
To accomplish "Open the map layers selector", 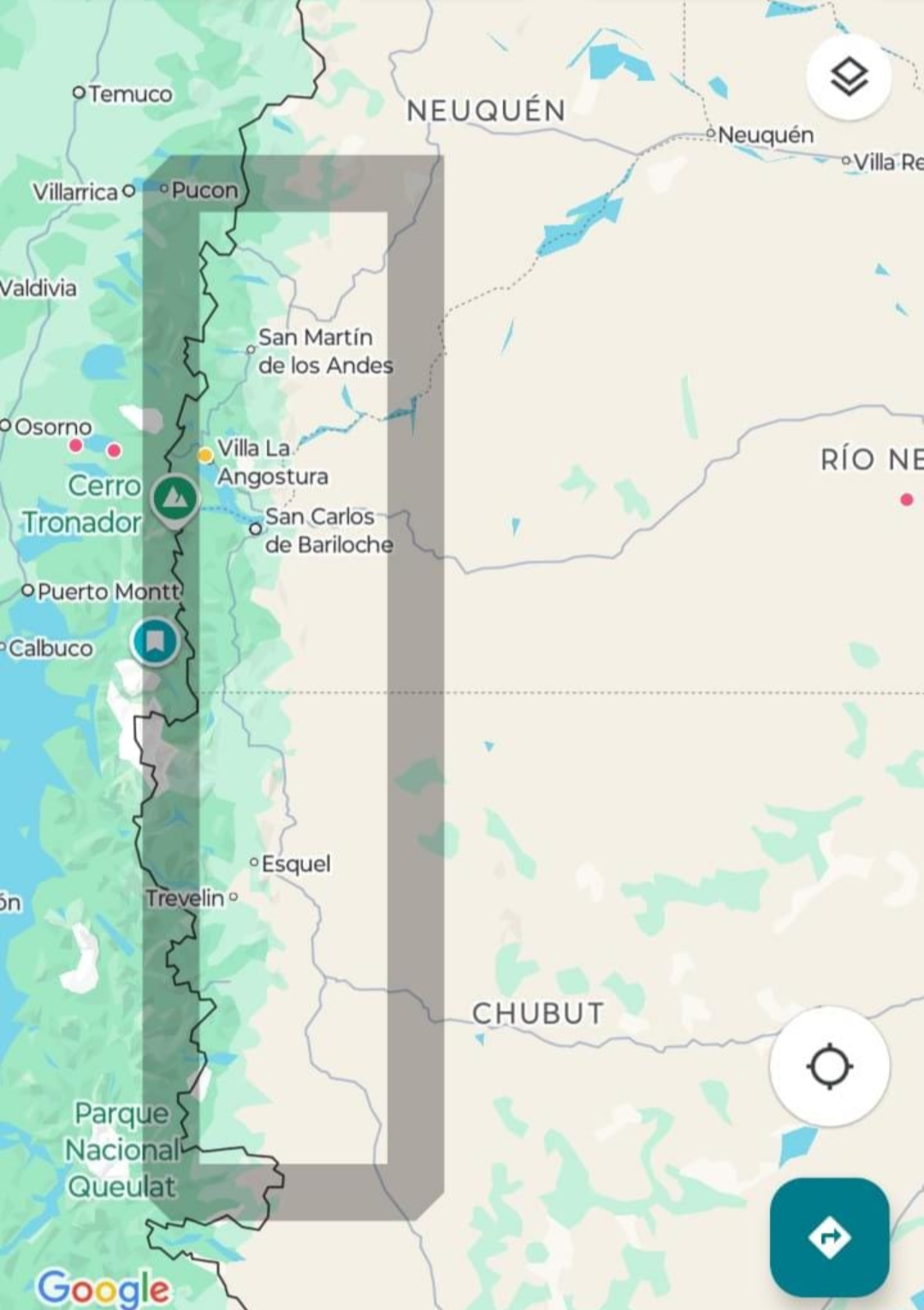I will [x=849, y=77].
